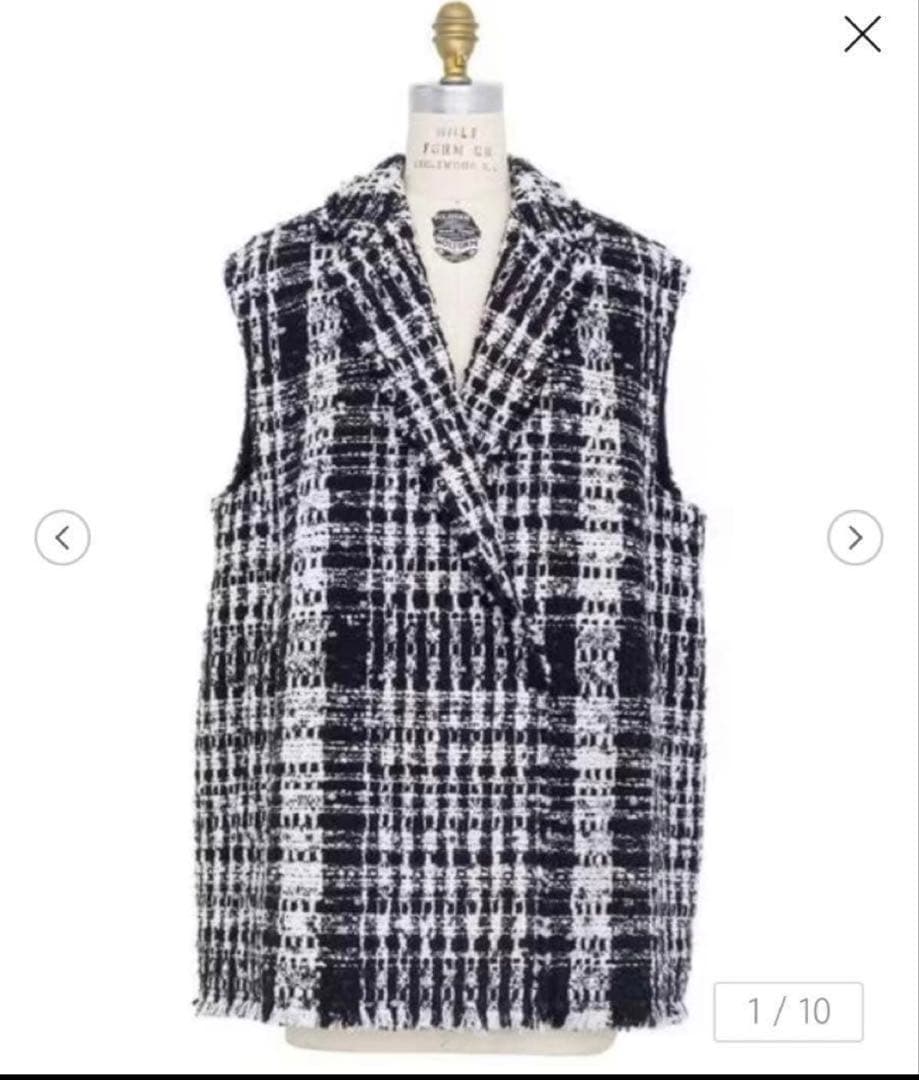The width and height of the screenshot is (919, 1080).
Task: Go to the previous product photo
Action: click(62, 537)
